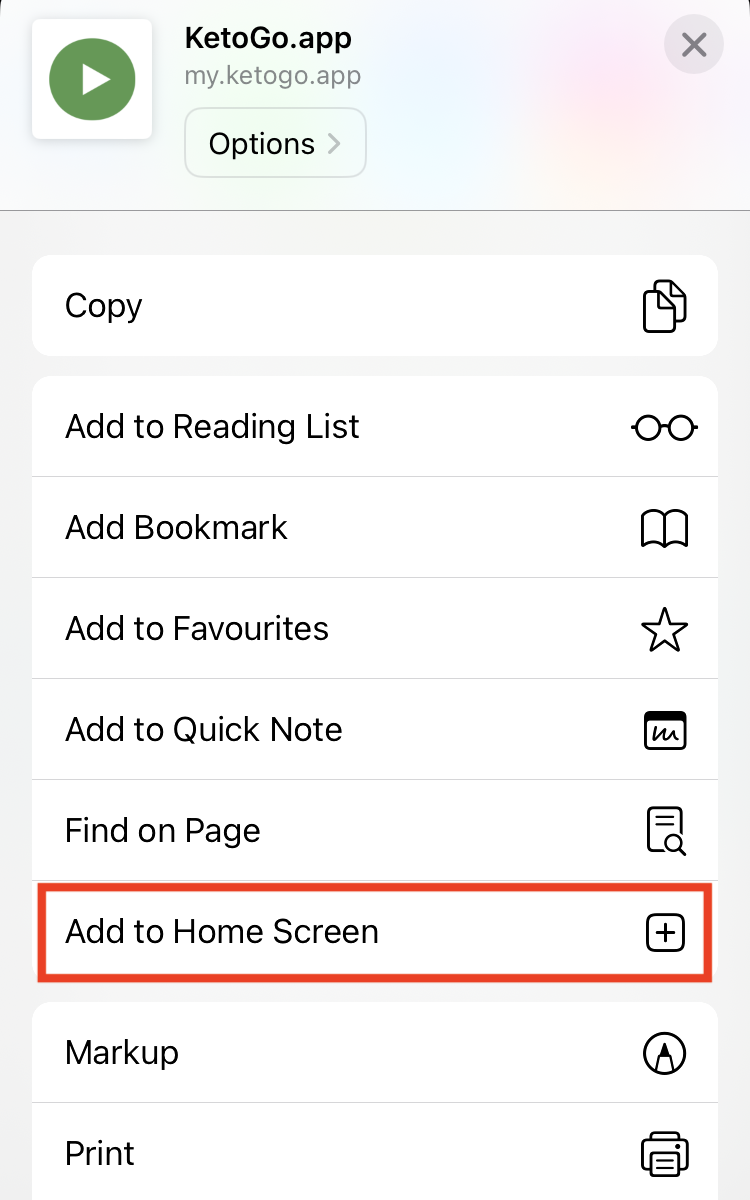Copy the page link
This screenshot has width=750, height=1200.
click(x=375, y=306)
